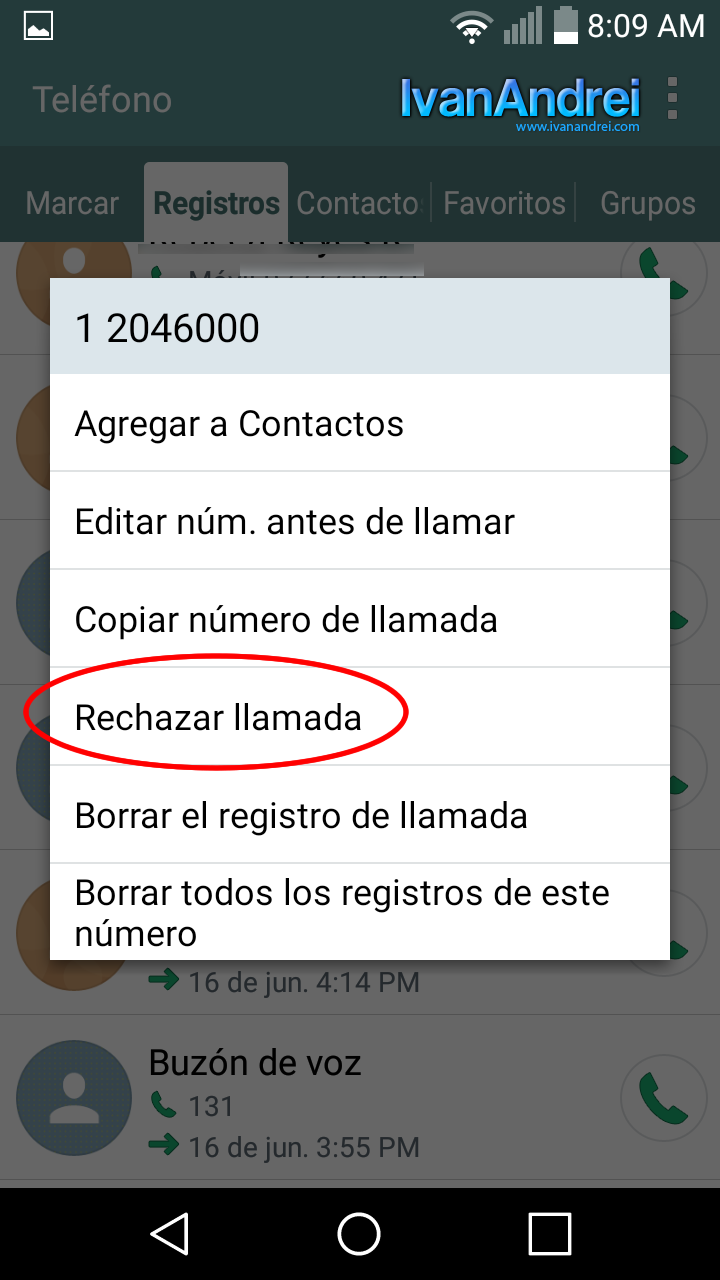Switch to the Marcar tab
The height and width of the screenshot is (1280, 720).
72,203
